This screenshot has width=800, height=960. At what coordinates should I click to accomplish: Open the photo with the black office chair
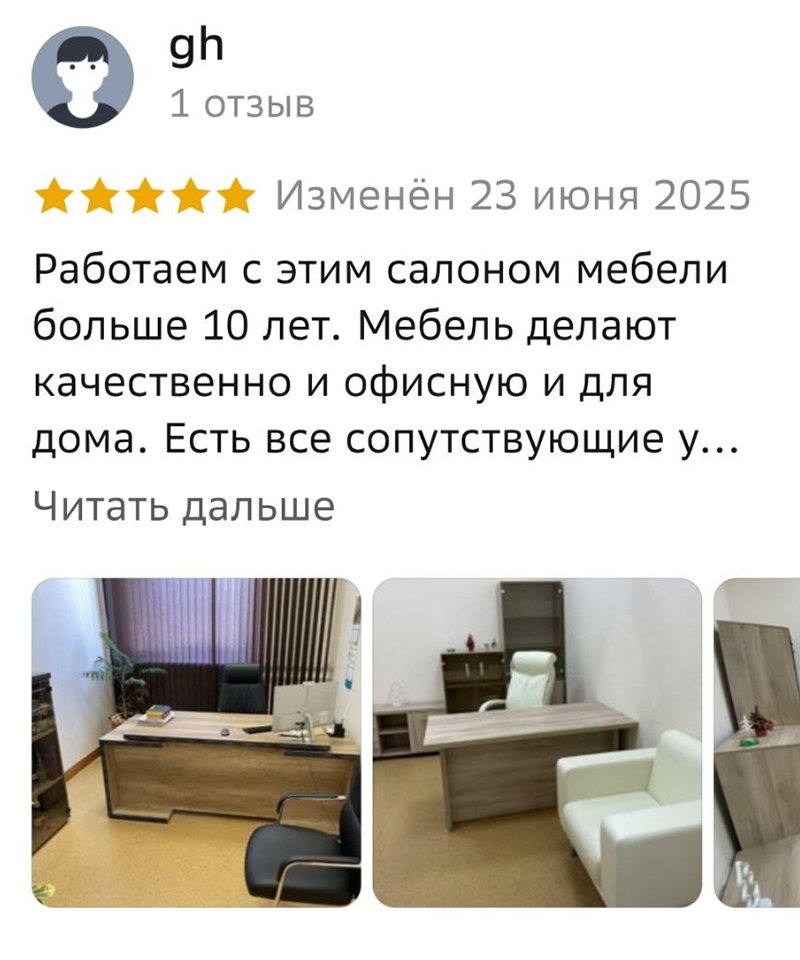click(x=196, y=742)
